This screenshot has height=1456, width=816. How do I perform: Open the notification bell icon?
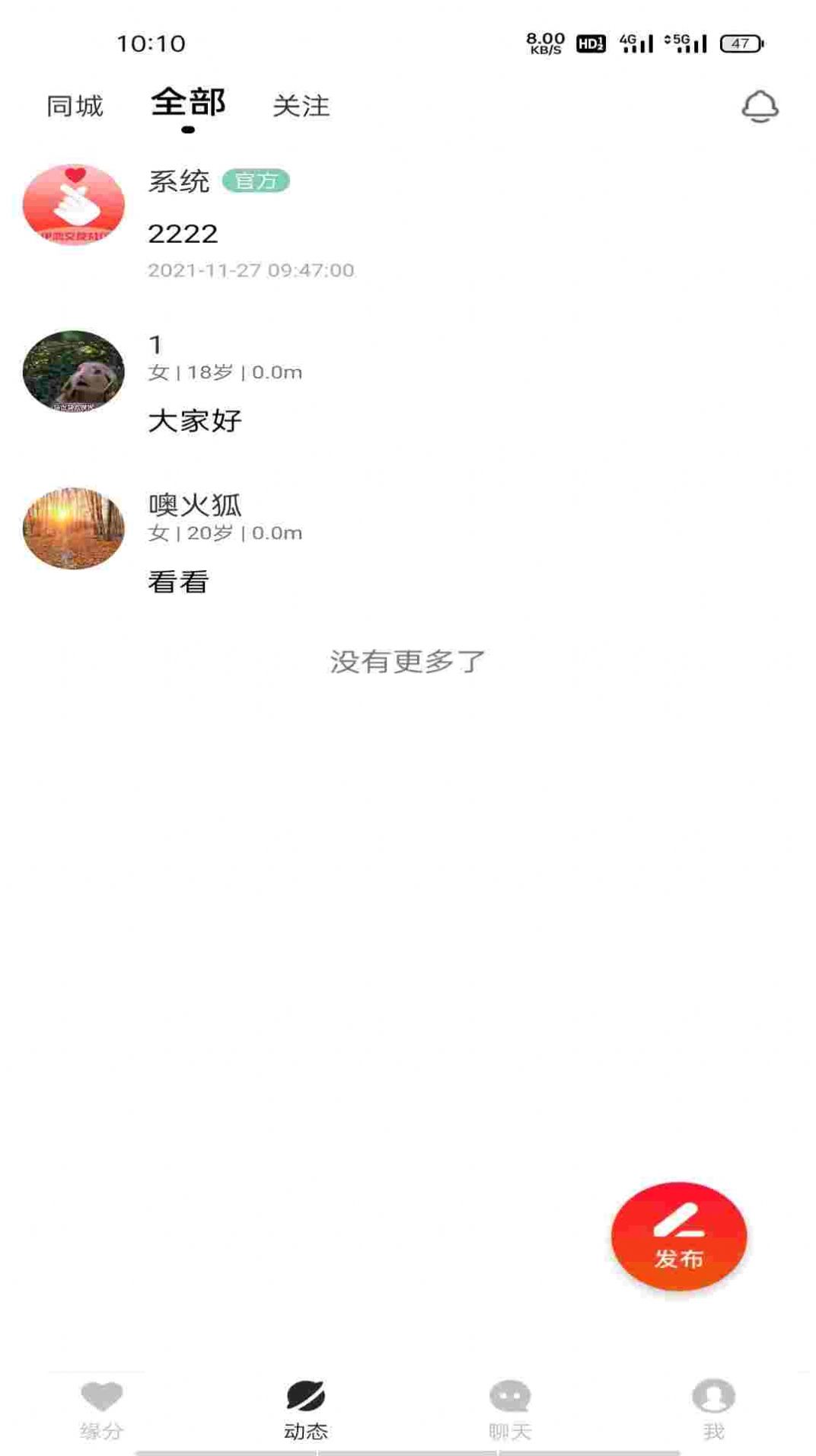[x=758, y=107]
